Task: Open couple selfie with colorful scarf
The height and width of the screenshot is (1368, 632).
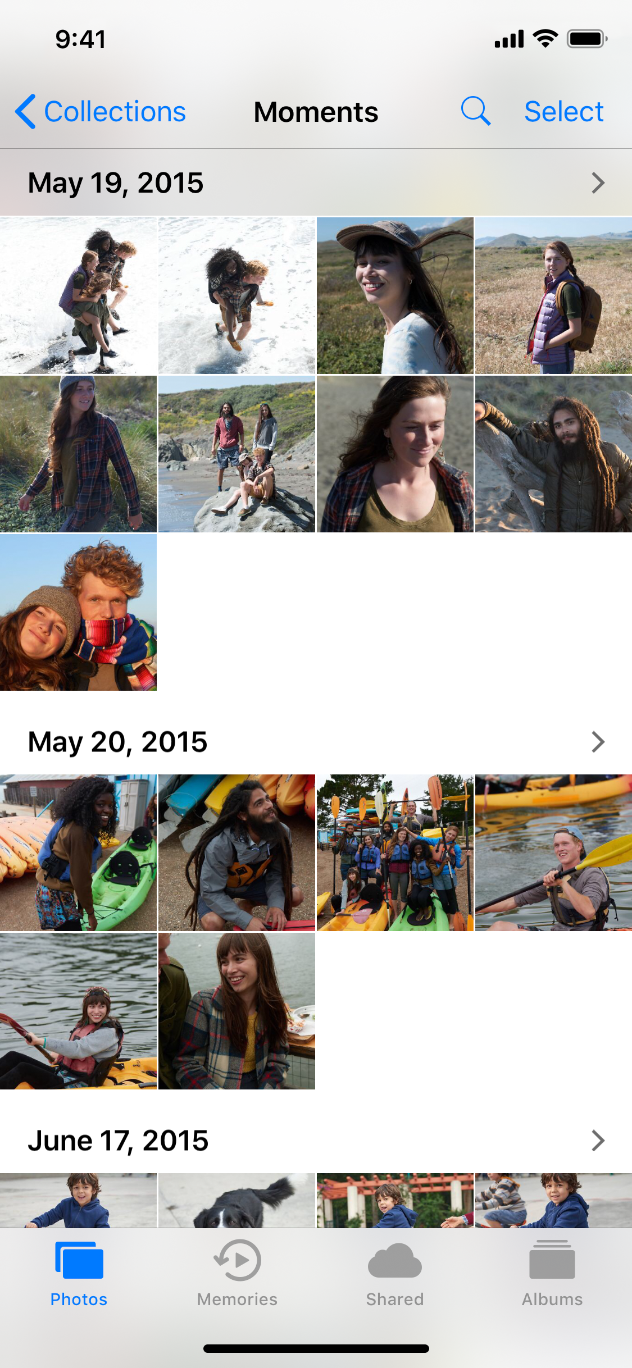Action: coord(78,612)
